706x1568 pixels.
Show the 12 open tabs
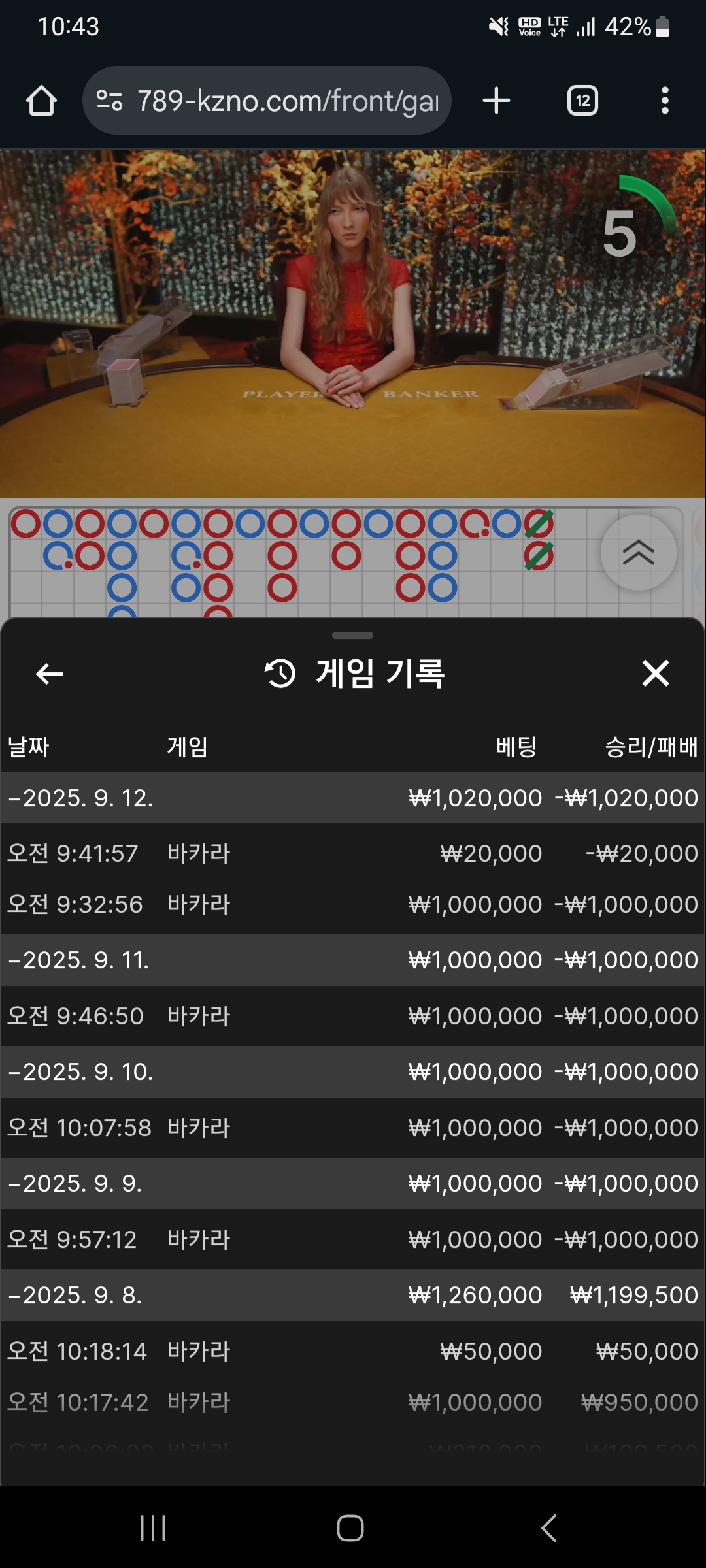(582, 101)
